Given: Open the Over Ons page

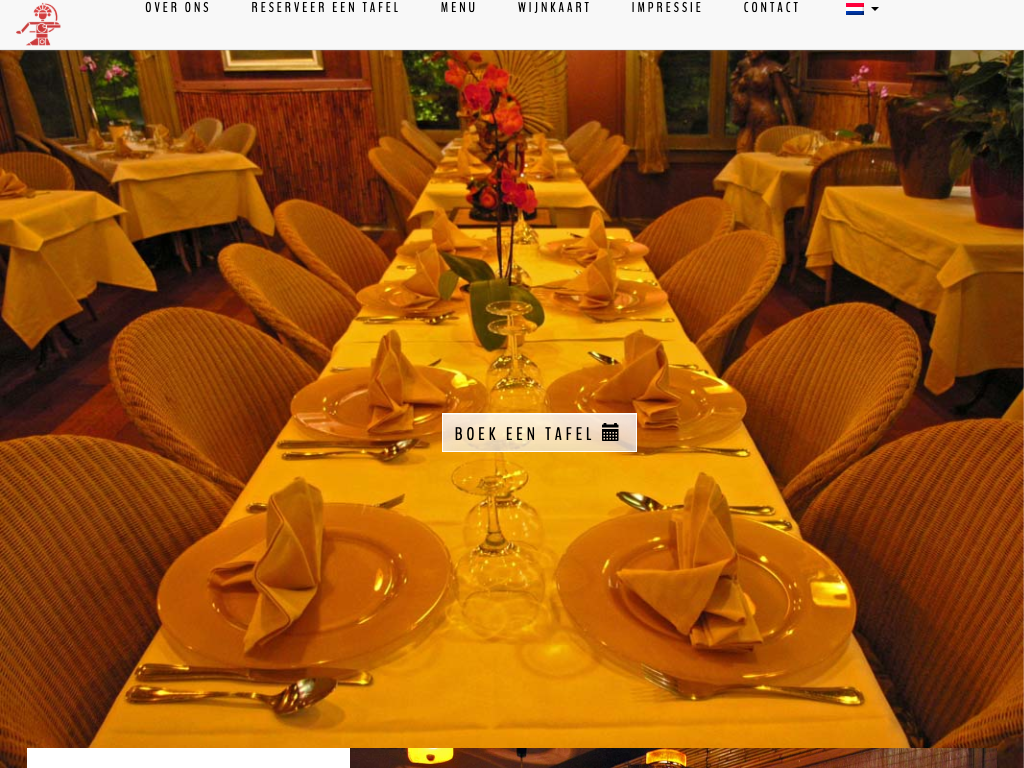Looking at the screenshot, I should pyautogui.click(x=178, y=8).
